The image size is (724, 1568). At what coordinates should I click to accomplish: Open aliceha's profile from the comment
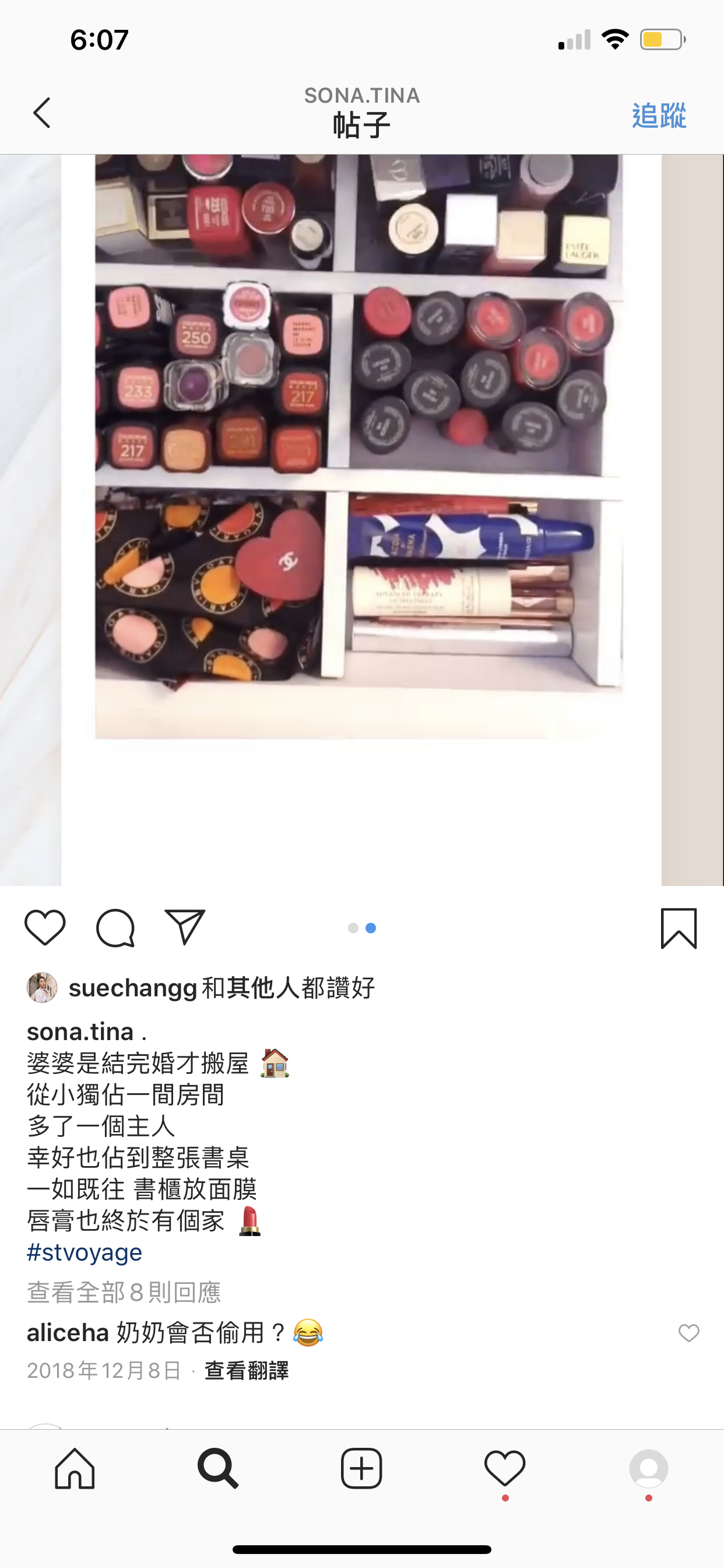[x=68, y=1333]
